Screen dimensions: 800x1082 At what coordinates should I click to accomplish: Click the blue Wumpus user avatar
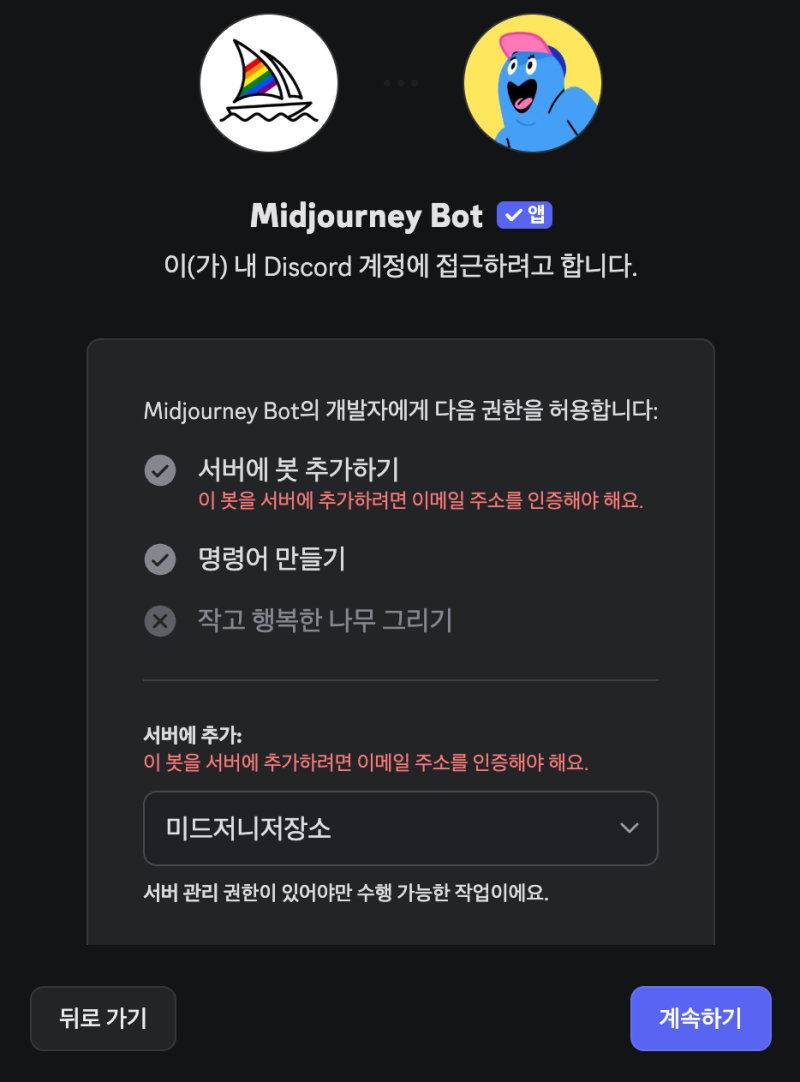click(532, 83)
